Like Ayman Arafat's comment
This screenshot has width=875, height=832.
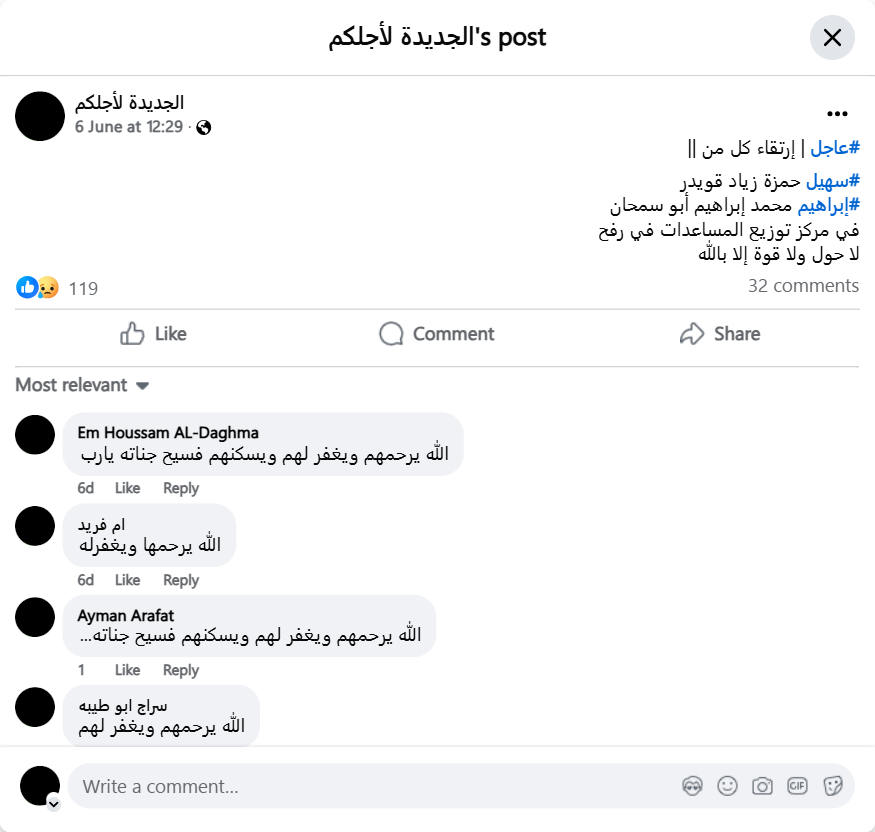tap(127, 670)
